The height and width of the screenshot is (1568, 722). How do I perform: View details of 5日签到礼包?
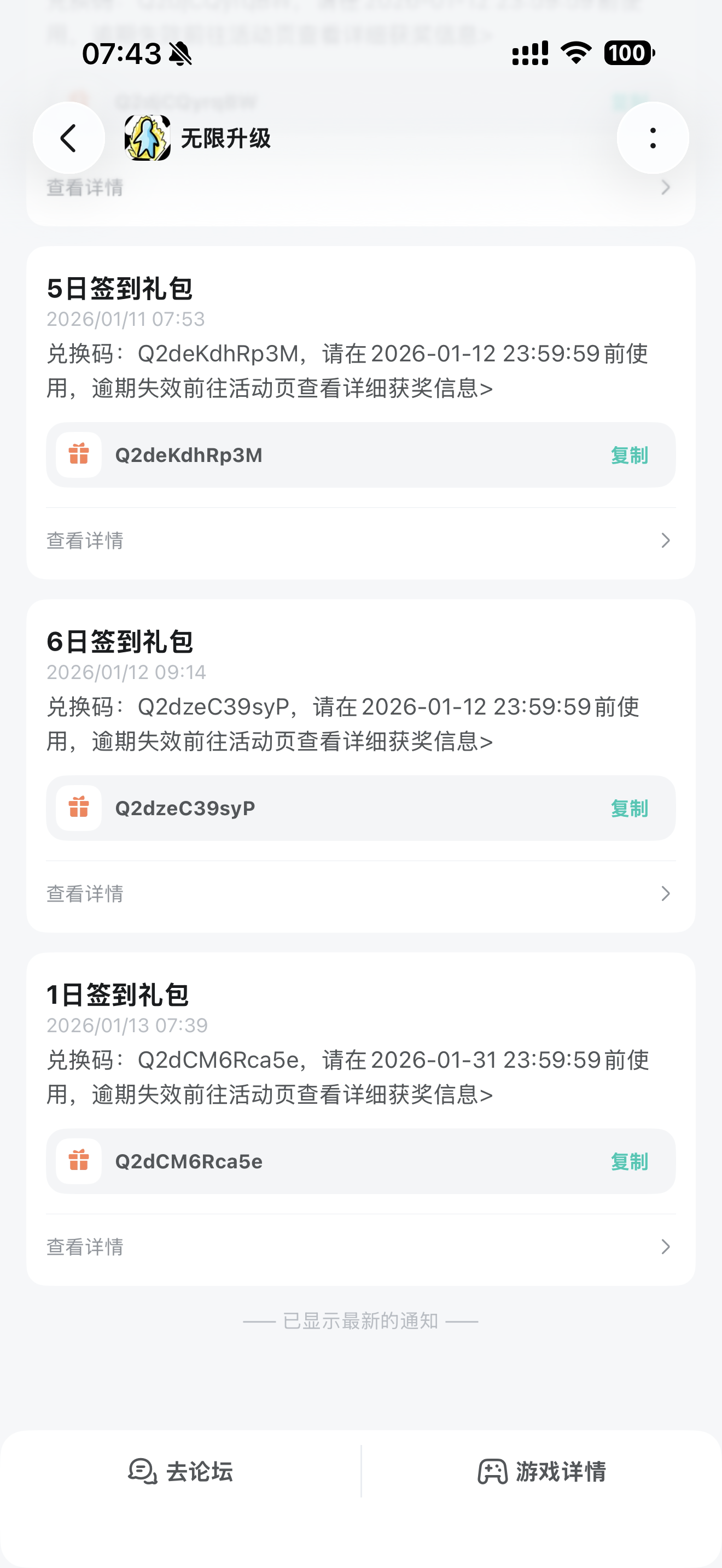(361, 541)
